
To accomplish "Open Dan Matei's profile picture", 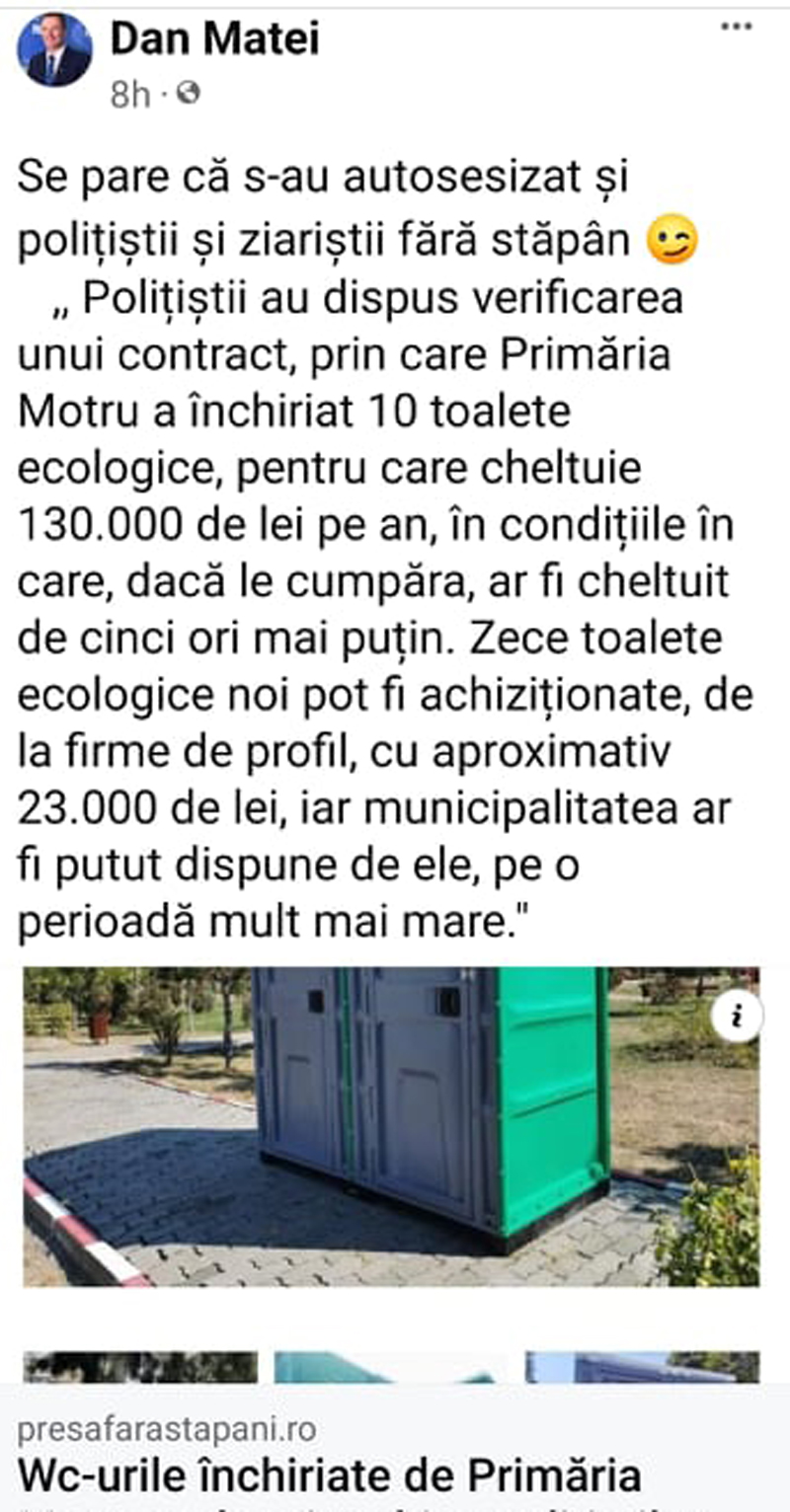I will (54, 50).
